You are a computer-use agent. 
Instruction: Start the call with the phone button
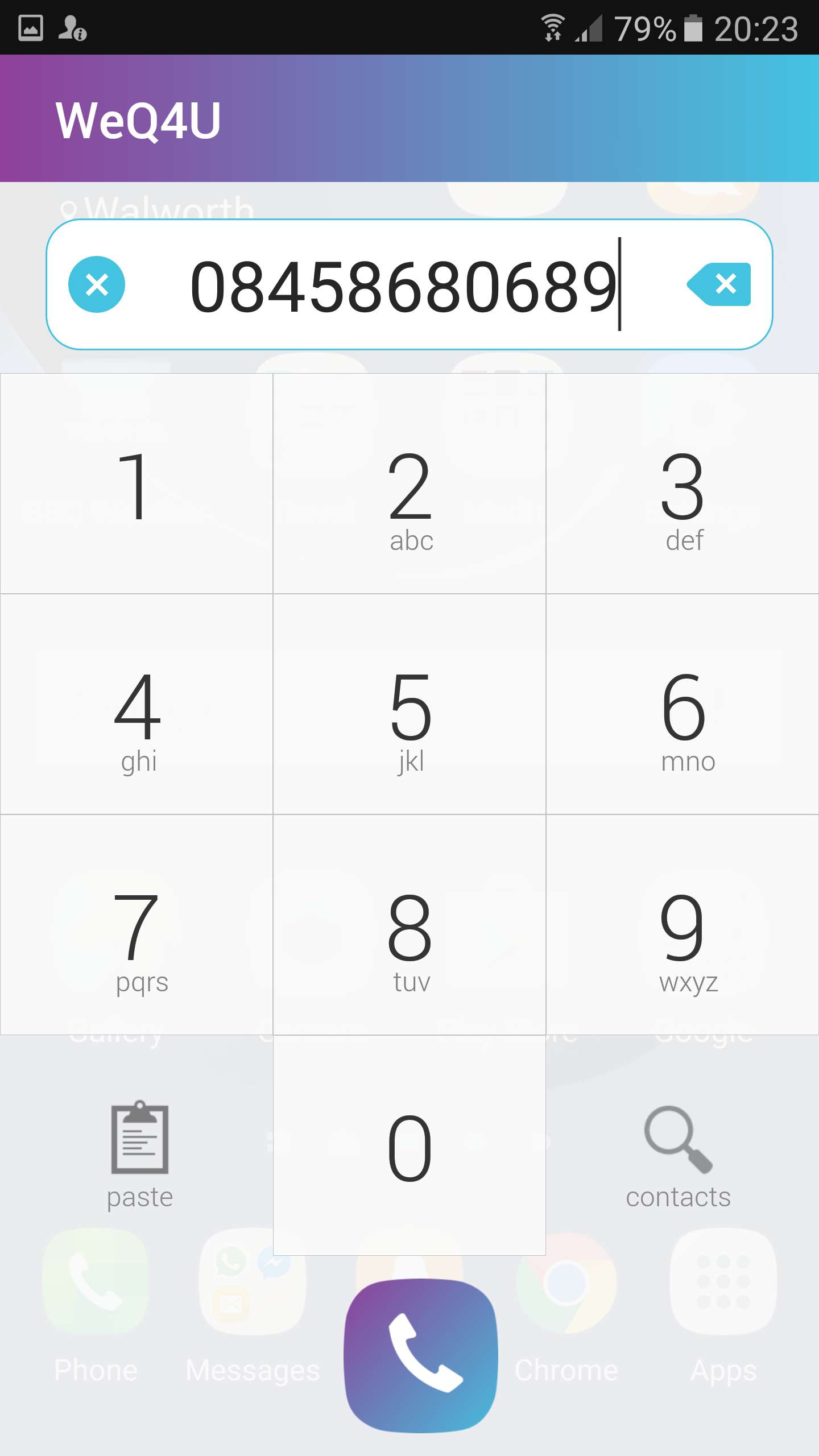tap(421, 1355)
